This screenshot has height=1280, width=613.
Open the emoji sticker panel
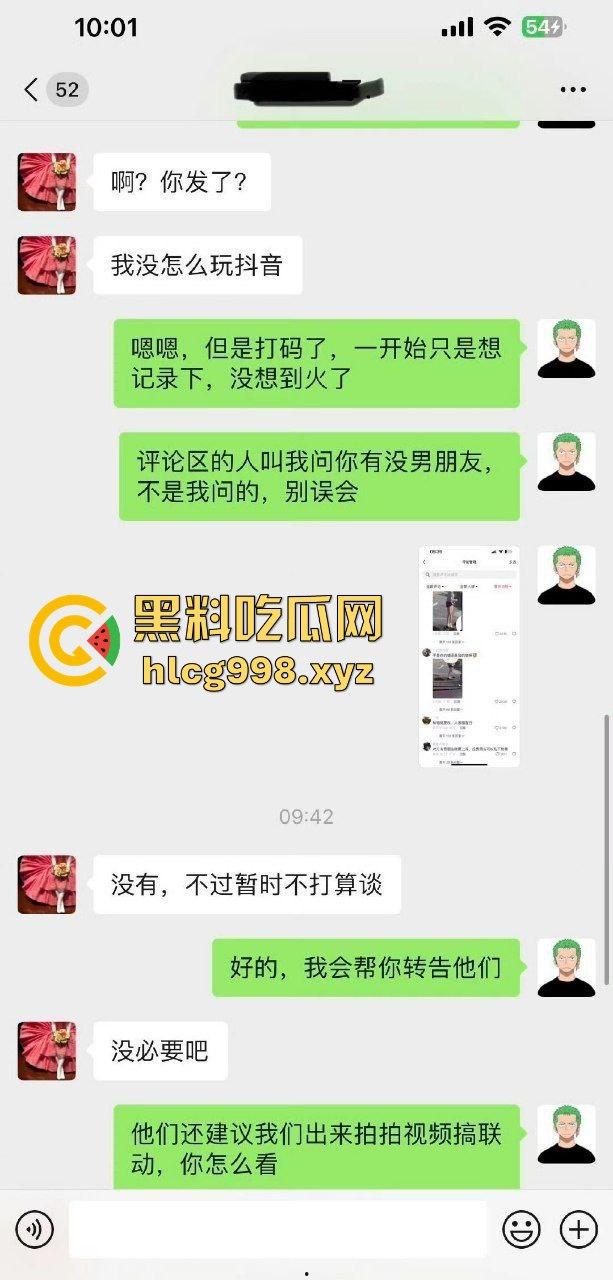point(521,1229)
